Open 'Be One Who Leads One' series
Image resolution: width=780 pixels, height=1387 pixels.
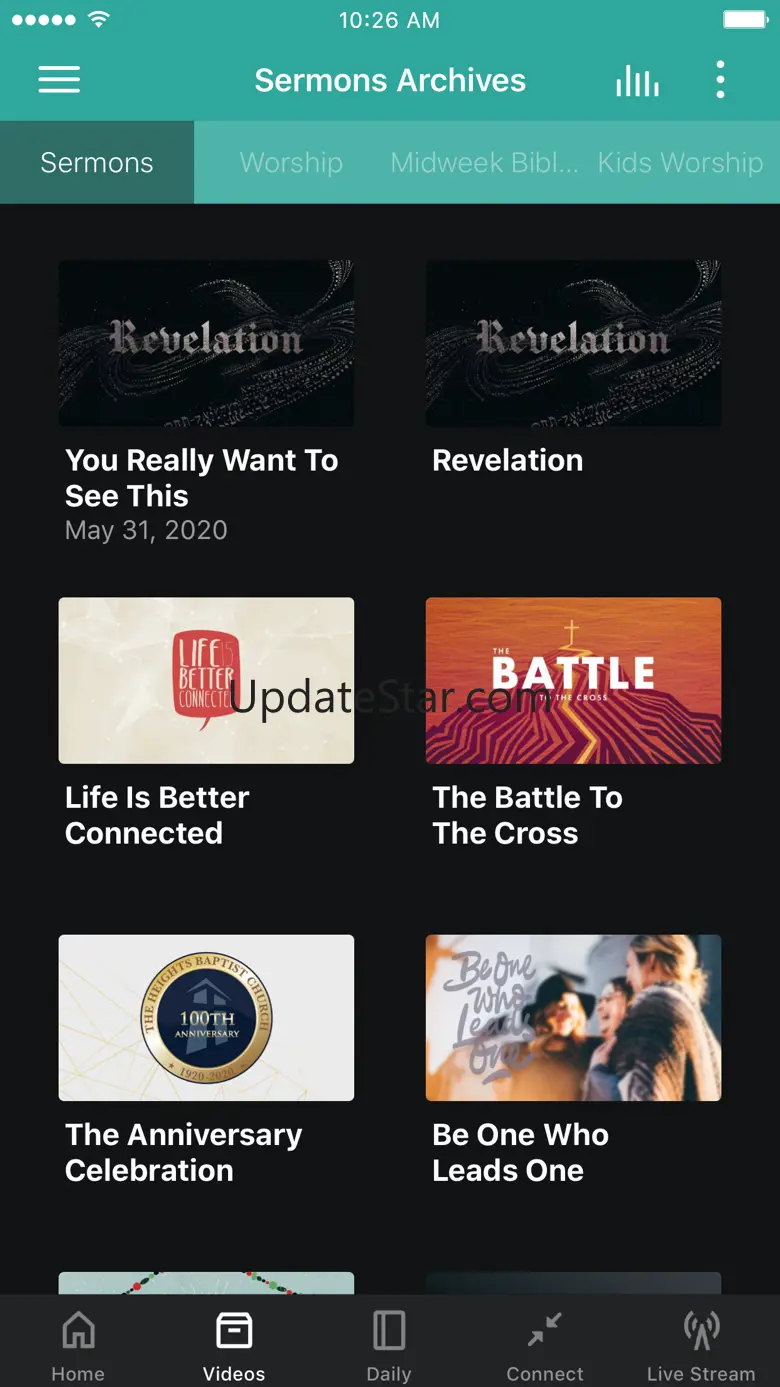(573, 1061)
